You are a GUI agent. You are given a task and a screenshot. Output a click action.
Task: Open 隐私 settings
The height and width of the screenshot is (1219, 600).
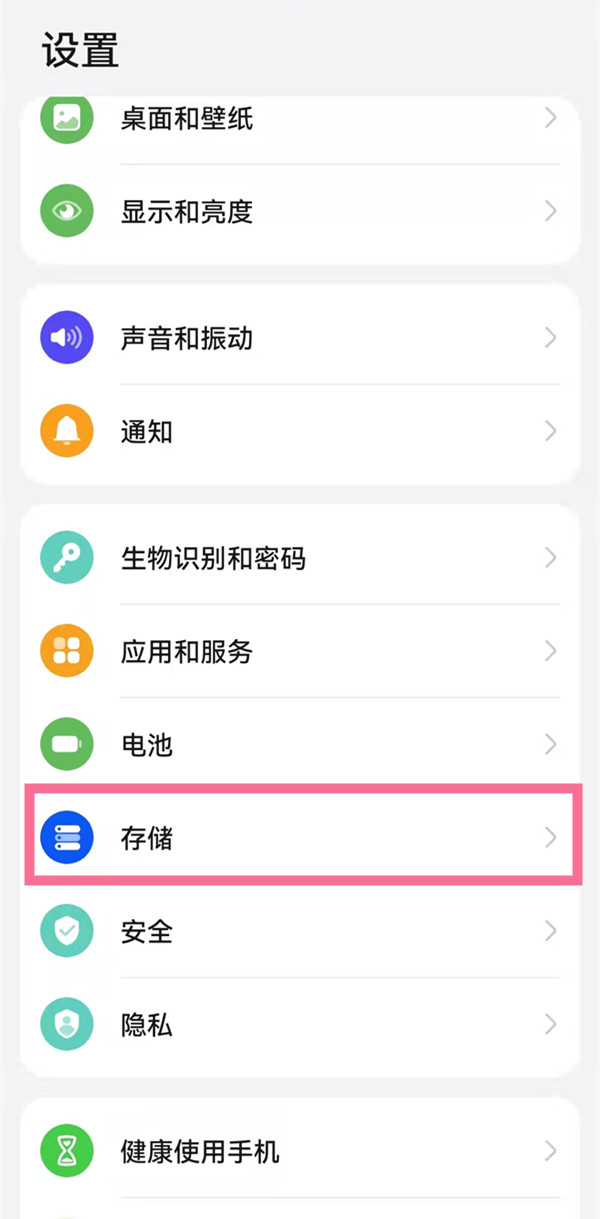tap(147, 1025)
